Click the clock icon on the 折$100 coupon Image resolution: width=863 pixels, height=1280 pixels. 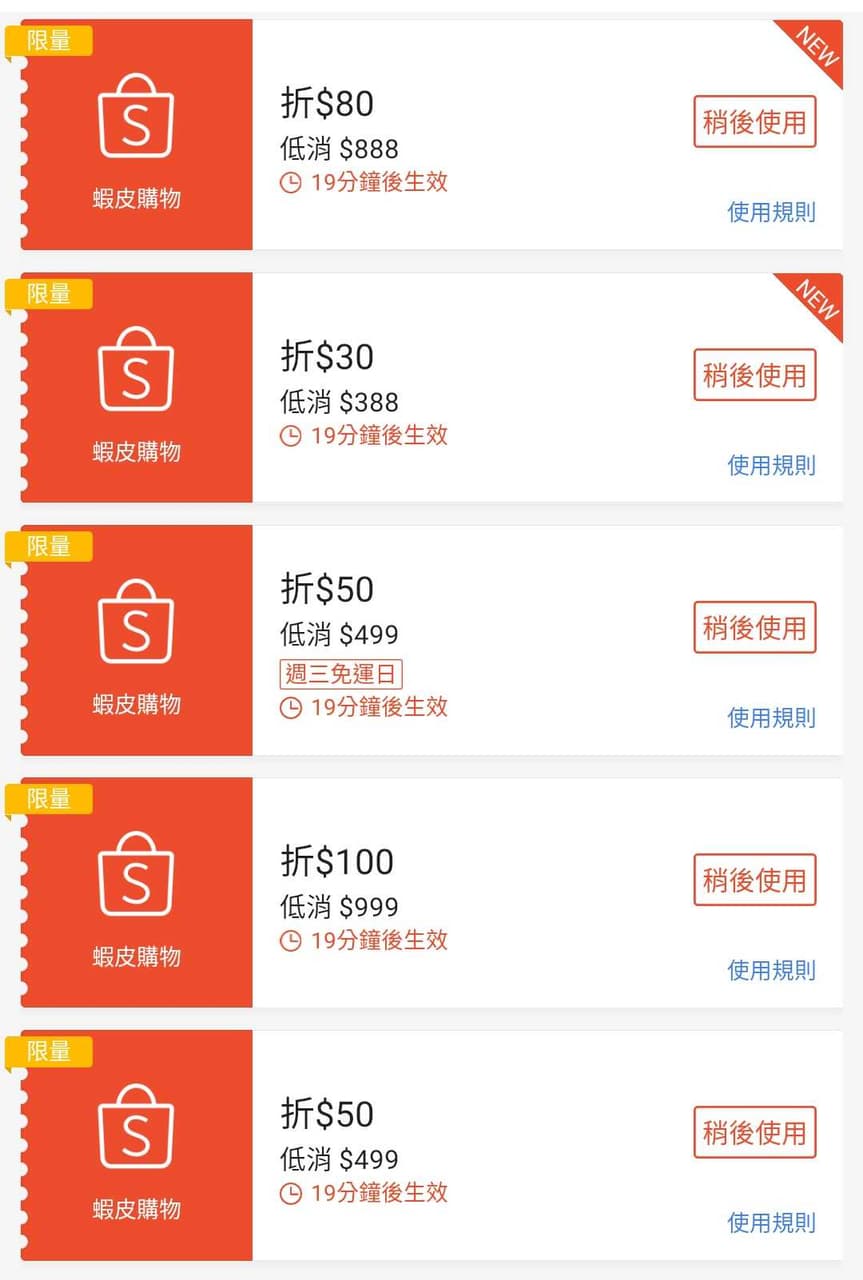click(x=290, y=940)
